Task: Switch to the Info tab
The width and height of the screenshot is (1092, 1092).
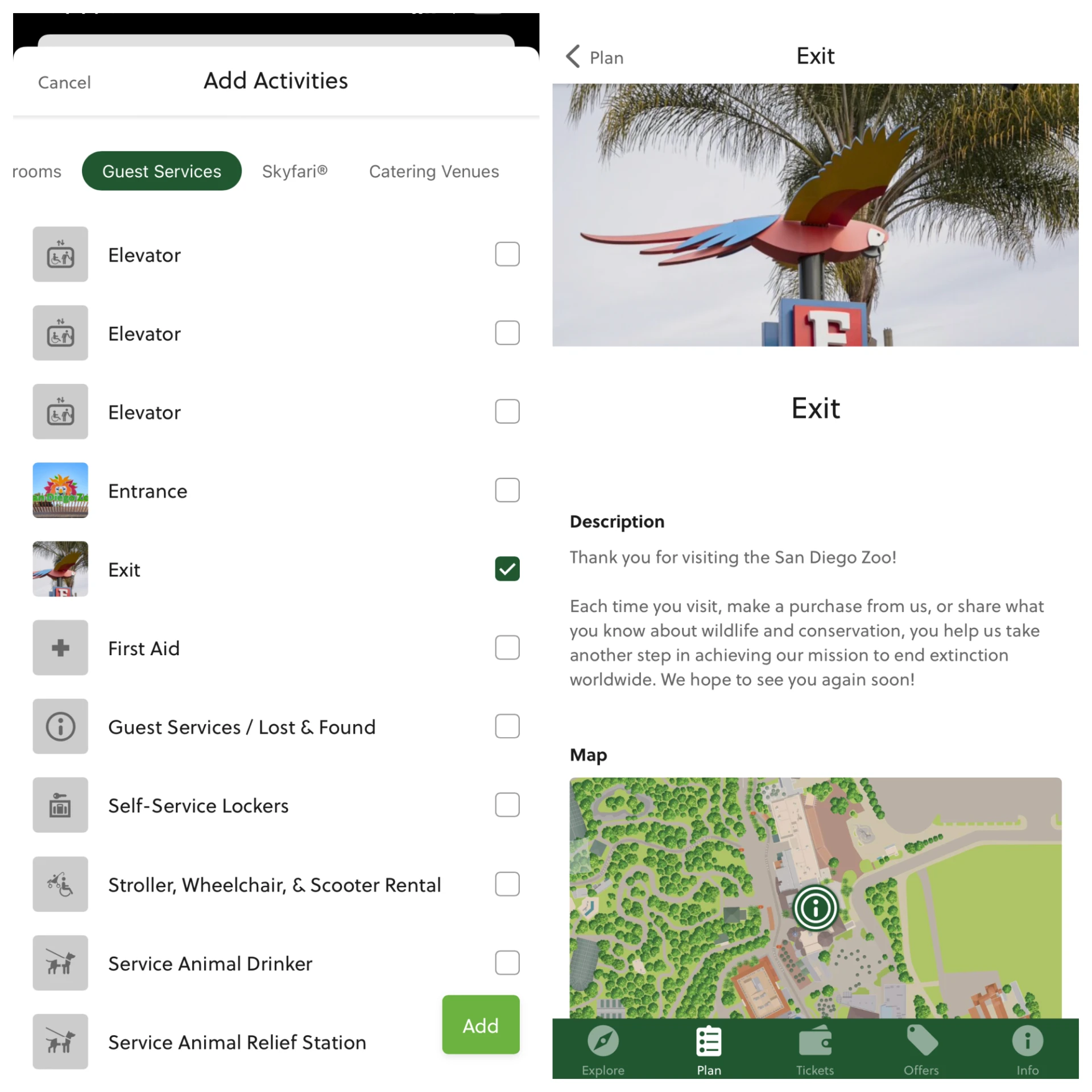Action: (x=1027, y=1050)
